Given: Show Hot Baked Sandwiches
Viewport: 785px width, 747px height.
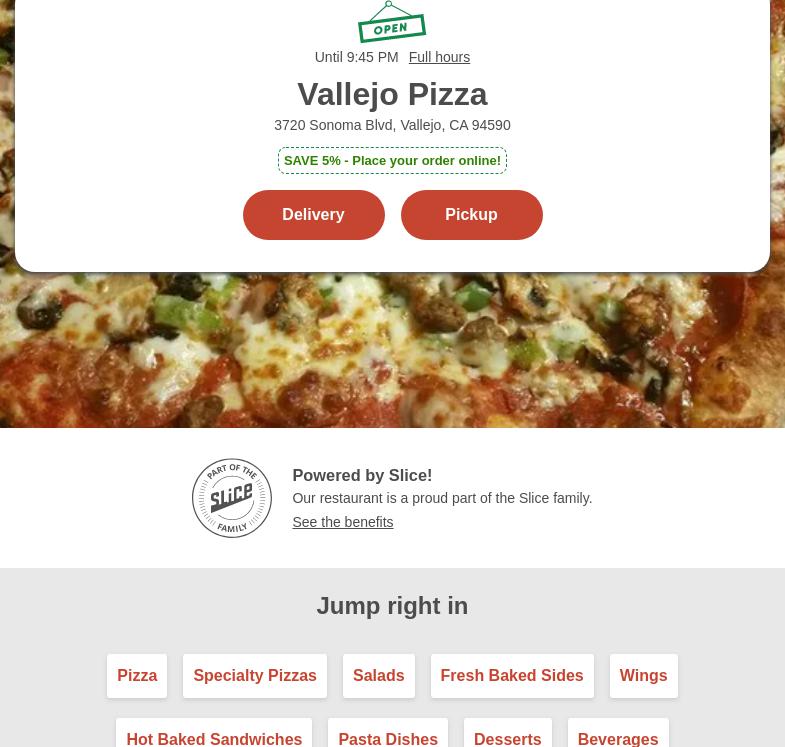Looking at the screenshot, I should coord(214,737).
